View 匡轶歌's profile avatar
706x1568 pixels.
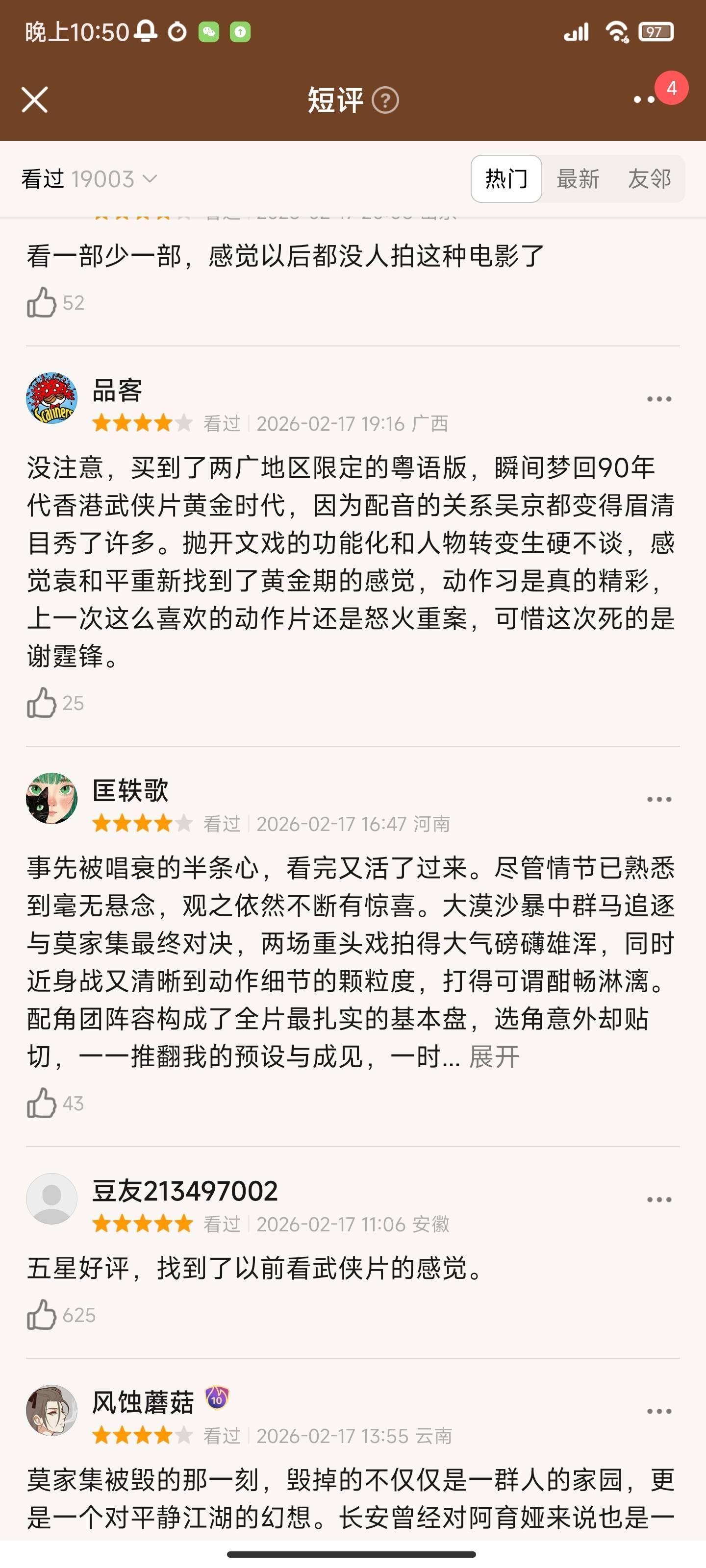click(52, 799)
